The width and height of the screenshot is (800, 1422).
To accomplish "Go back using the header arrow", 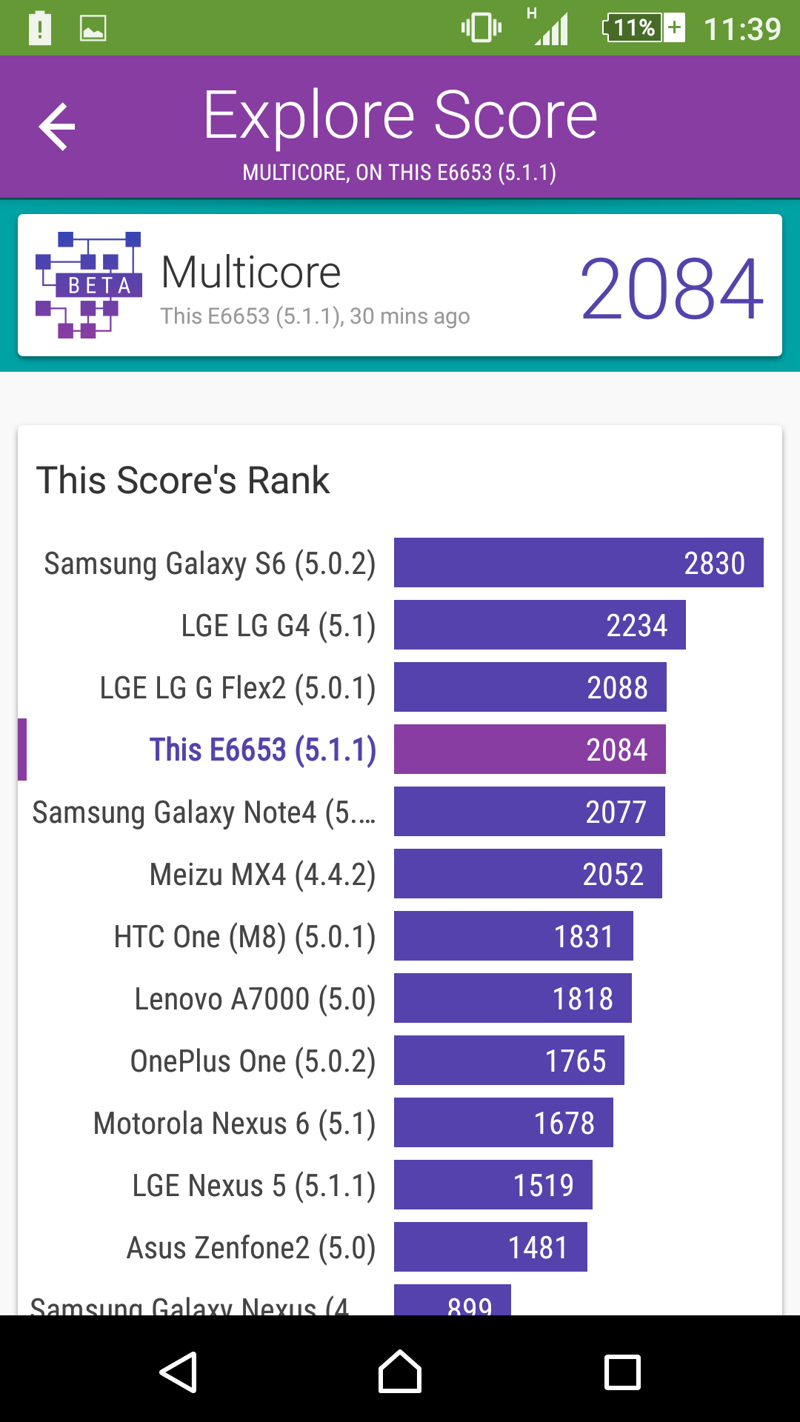I will (x=57, y=127).
